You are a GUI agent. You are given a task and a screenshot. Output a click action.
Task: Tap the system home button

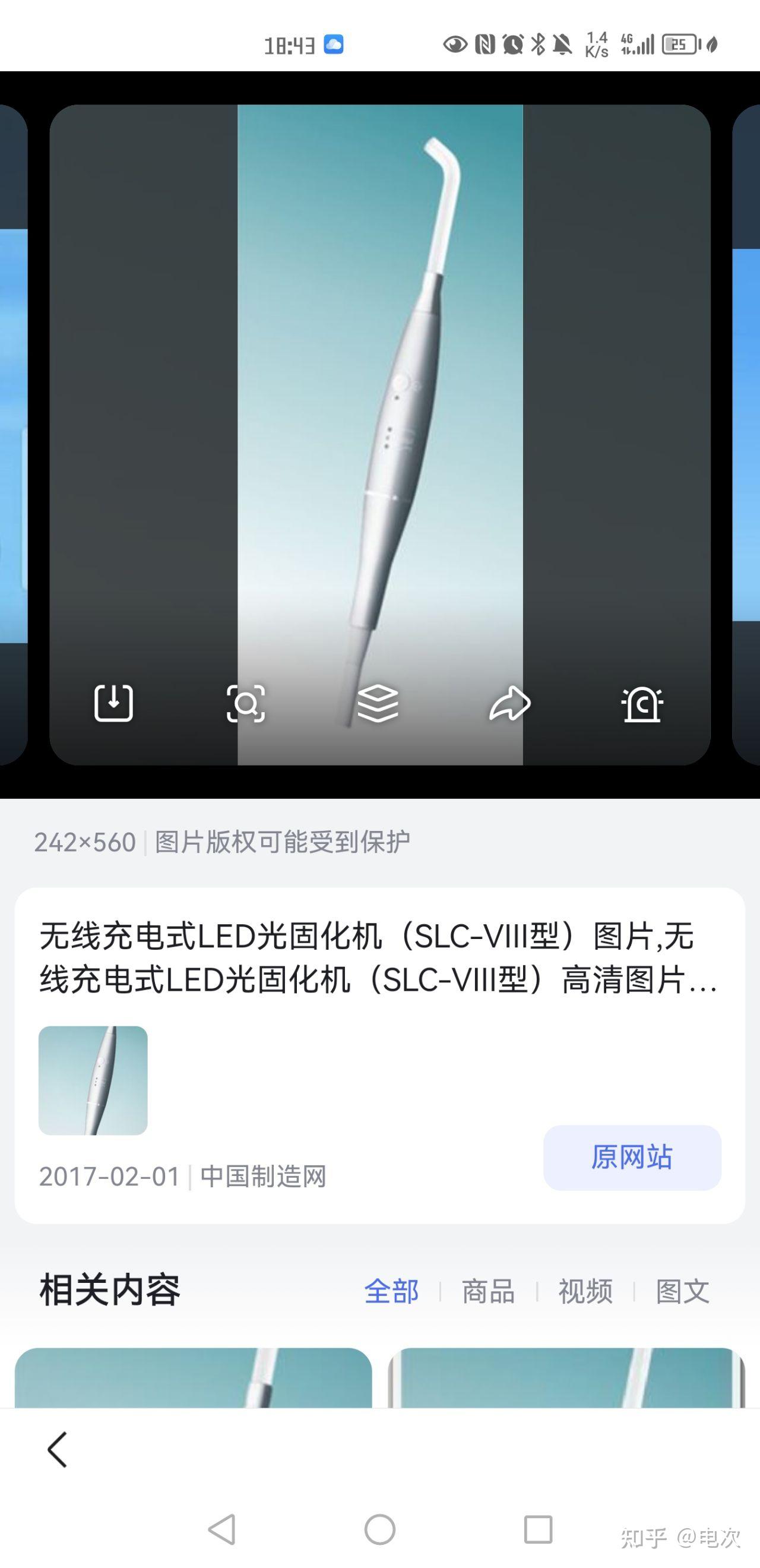(x=379, y=1529)
